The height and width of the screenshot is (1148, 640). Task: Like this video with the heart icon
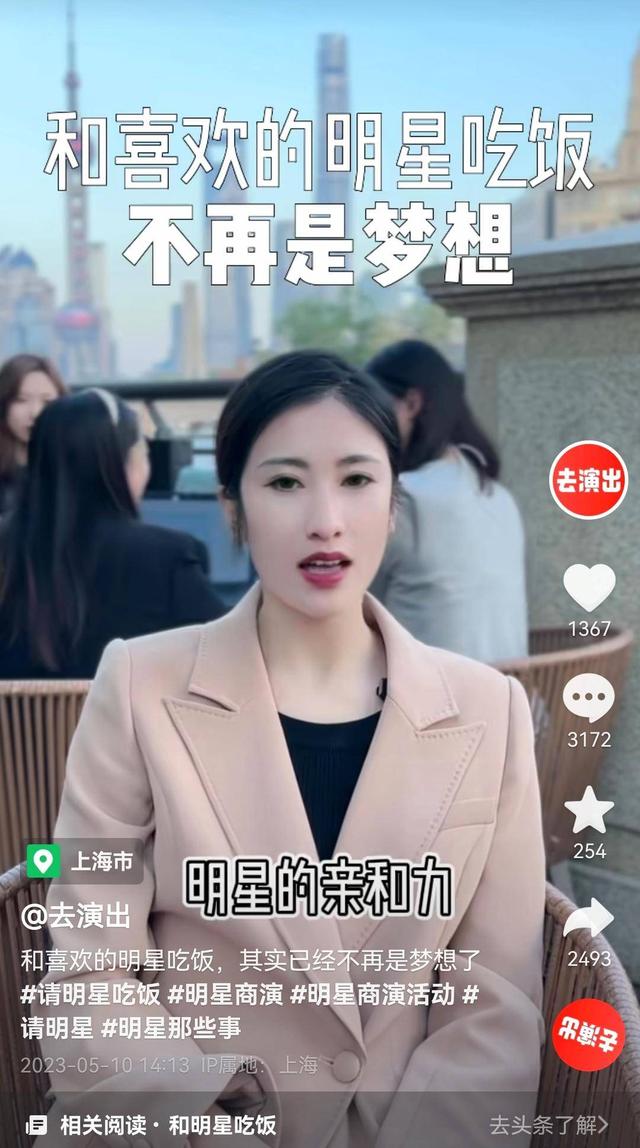click(589, 588)
